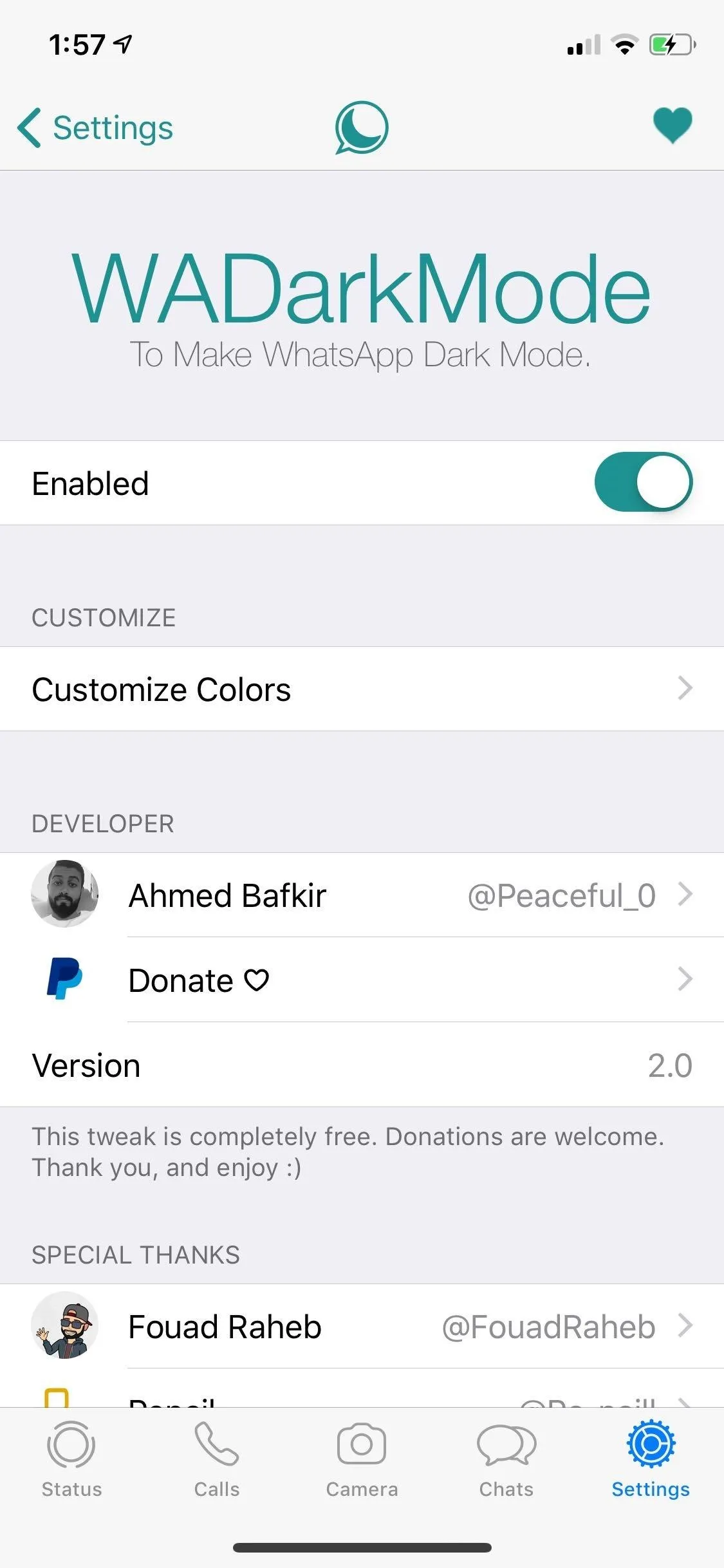The height and width of the screenshot is (1568, 724).
Task: Open Customize Colors
Action: pyautogui.click(x=362, y=689)
